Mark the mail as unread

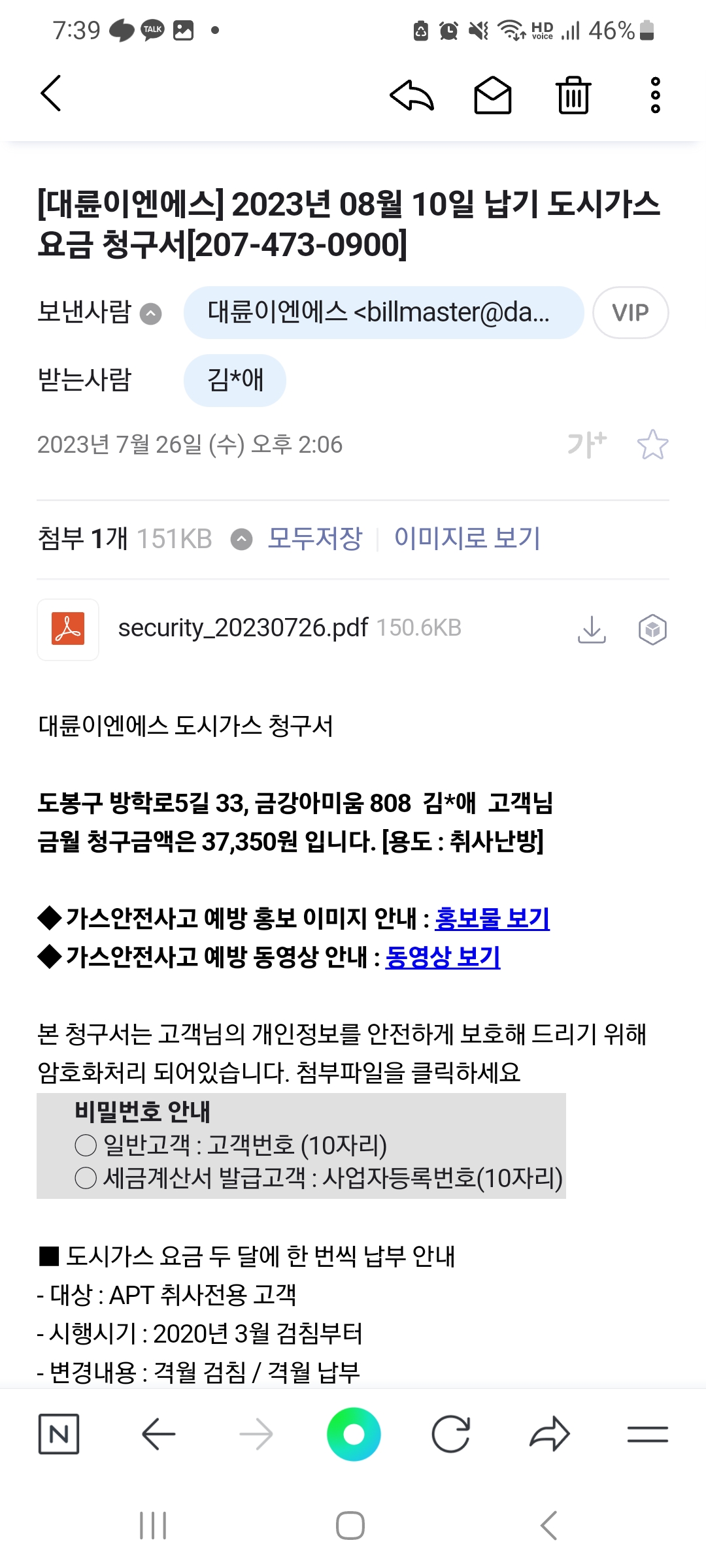tap(492, 95)
